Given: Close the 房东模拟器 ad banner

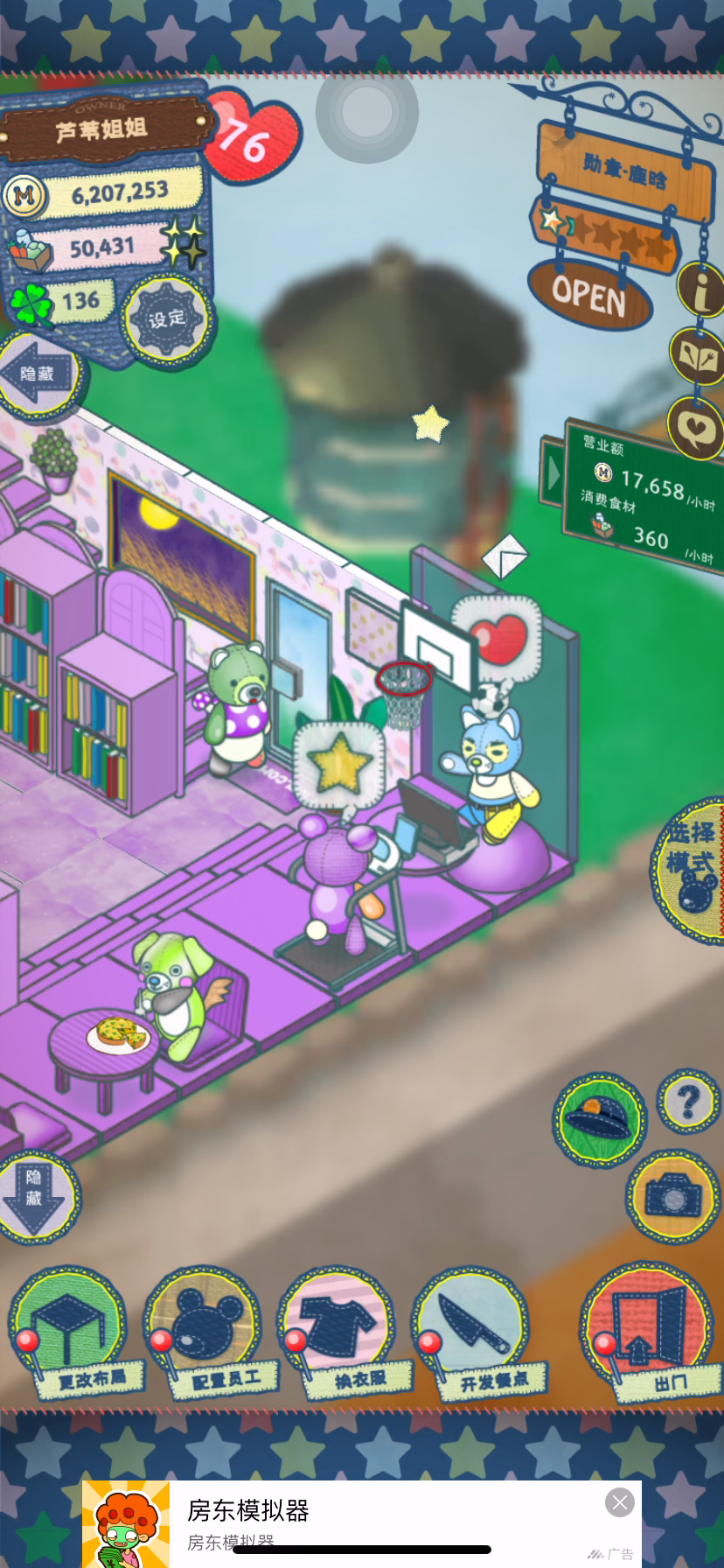Looking at the screenshot, I should click(620, 1502).
